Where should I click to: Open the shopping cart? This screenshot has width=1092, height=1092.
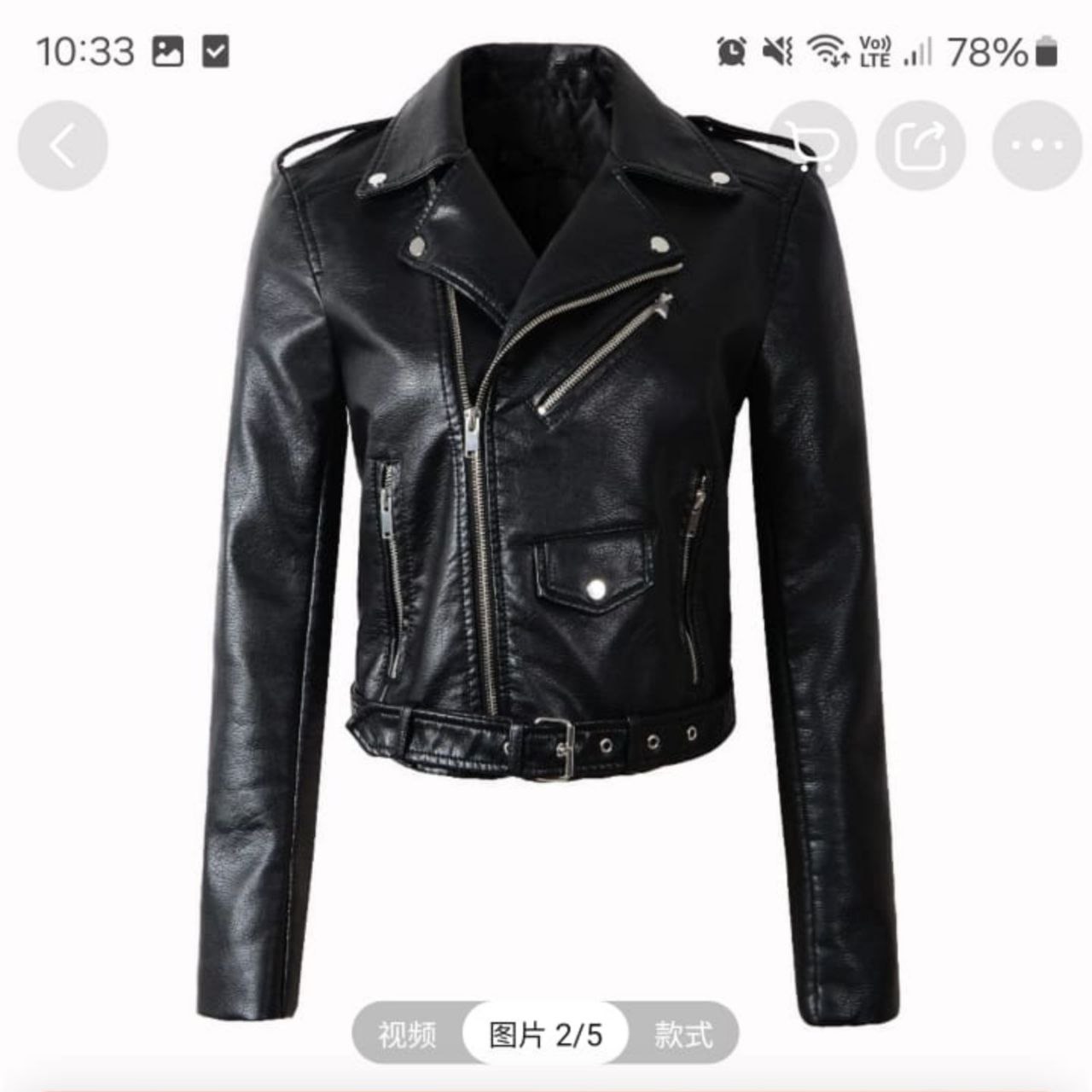click(x=811, y=146)
